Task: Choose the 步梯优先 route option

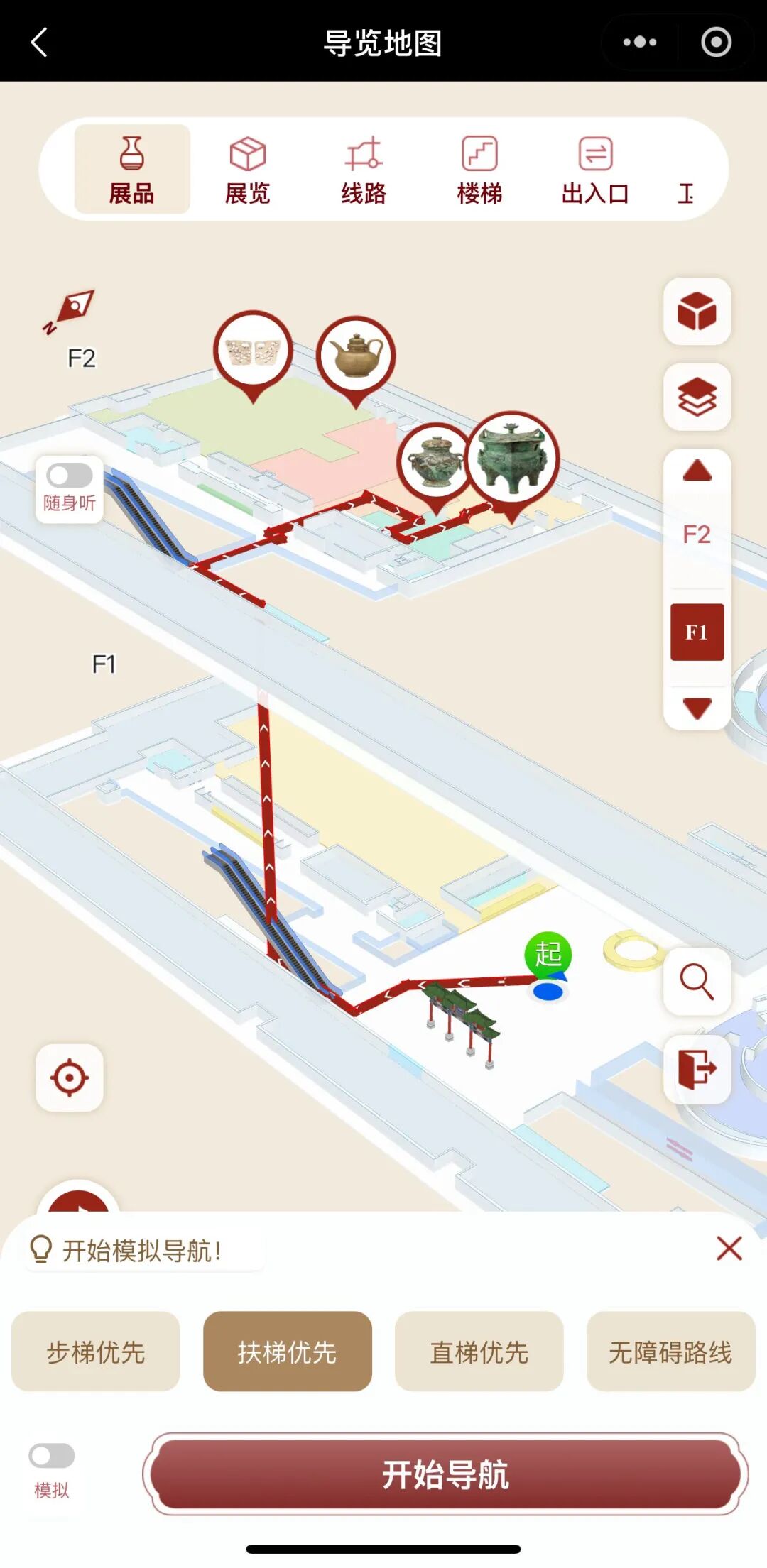Action: point(96,1352)
